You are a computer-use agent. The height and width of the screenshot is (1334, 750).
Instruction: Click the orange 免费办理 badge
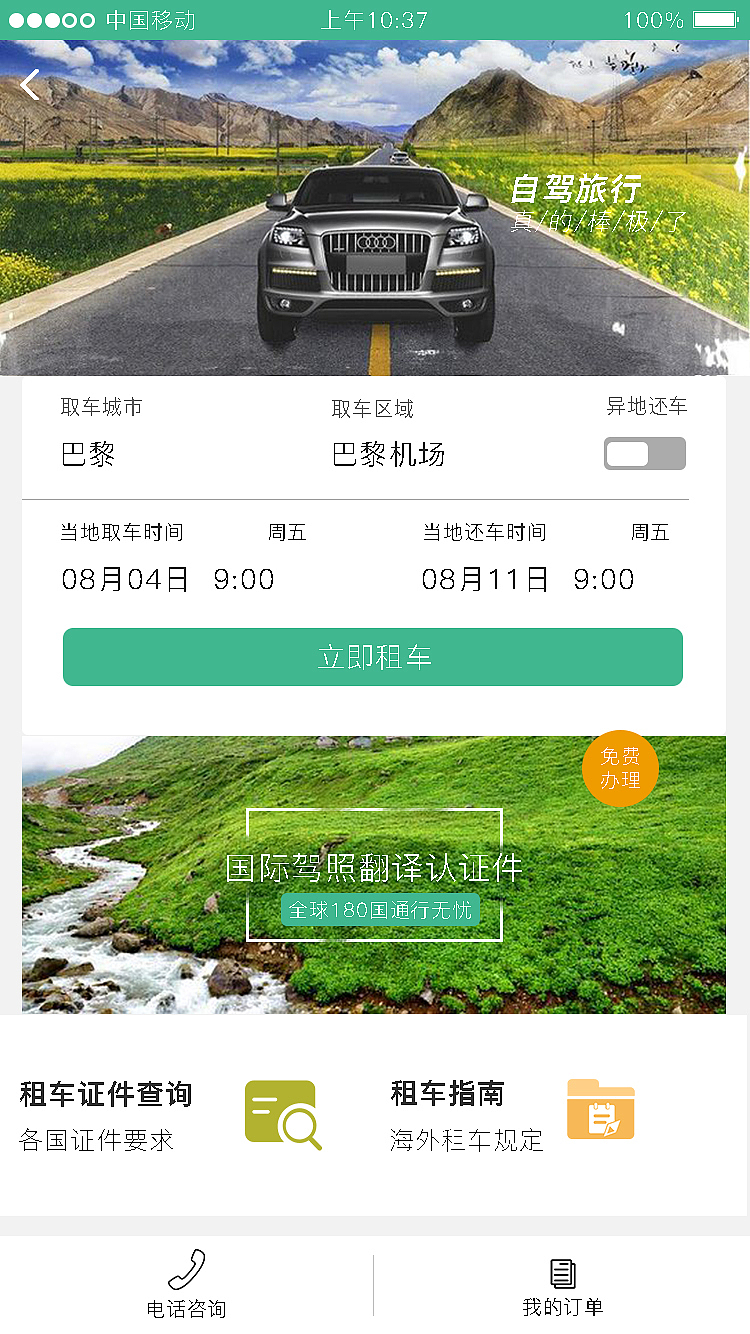620,768
